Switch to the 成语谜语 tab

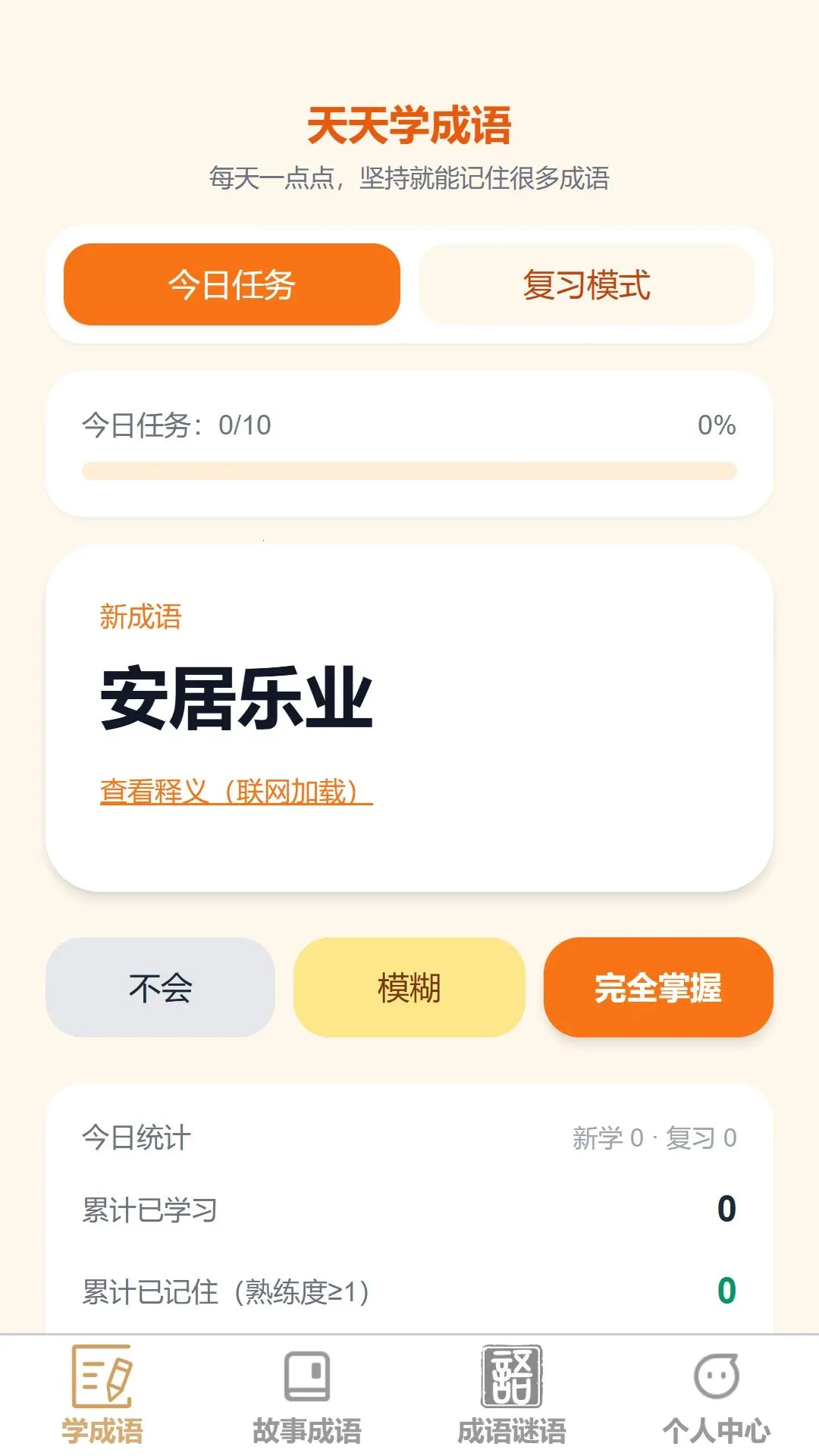point(512,1395)
